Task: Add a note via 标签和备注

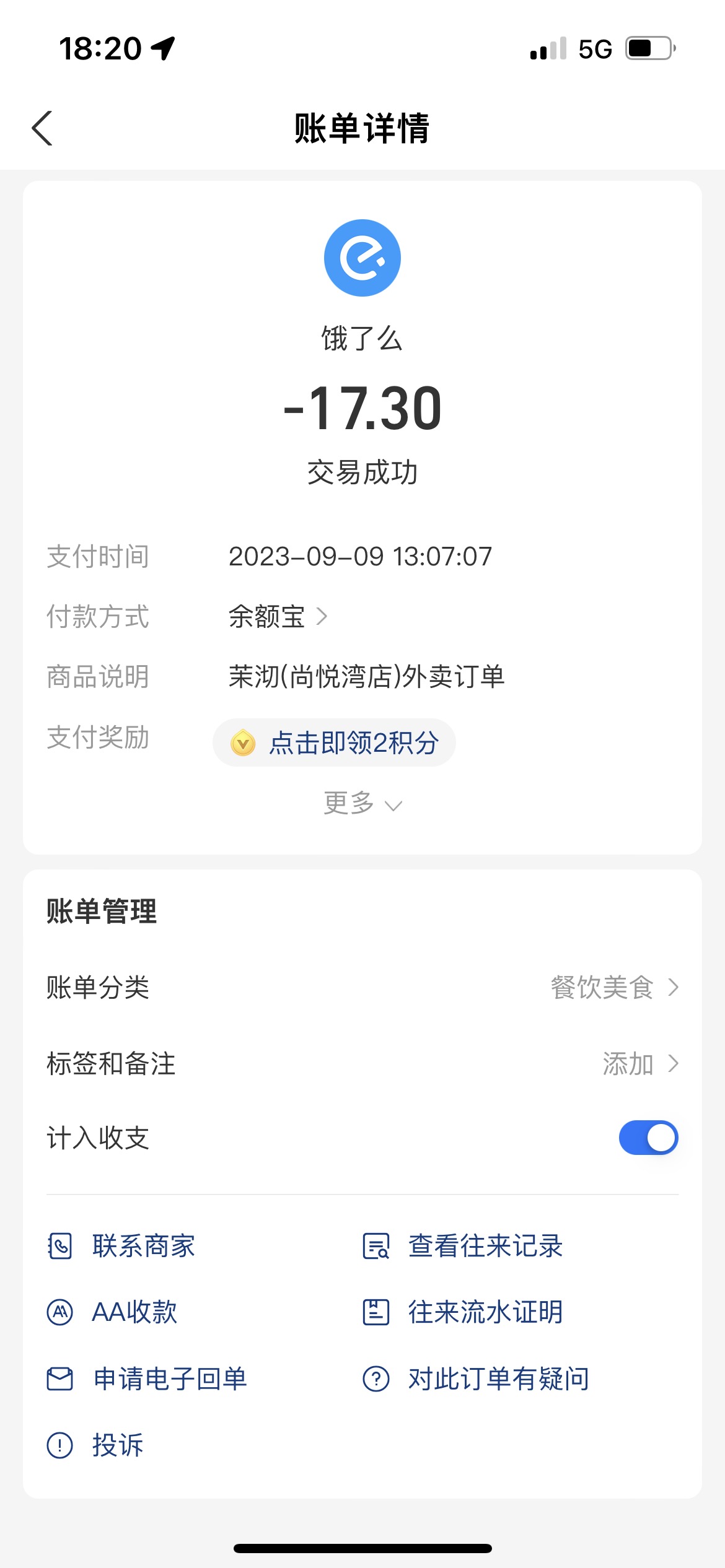Action: tap(362, 1063)
